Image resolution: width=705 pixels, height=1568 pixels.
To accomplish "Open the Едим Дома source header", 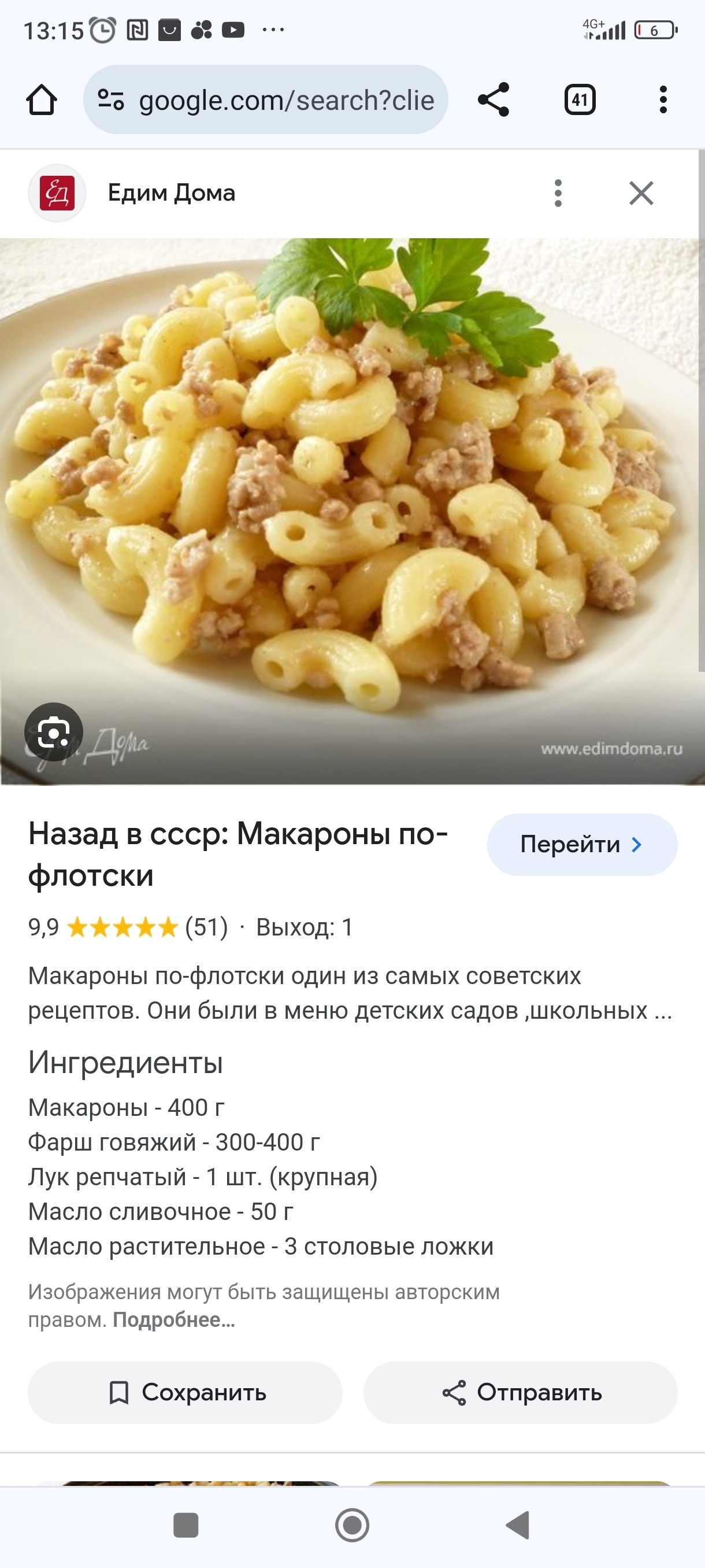I will (170, 194).
